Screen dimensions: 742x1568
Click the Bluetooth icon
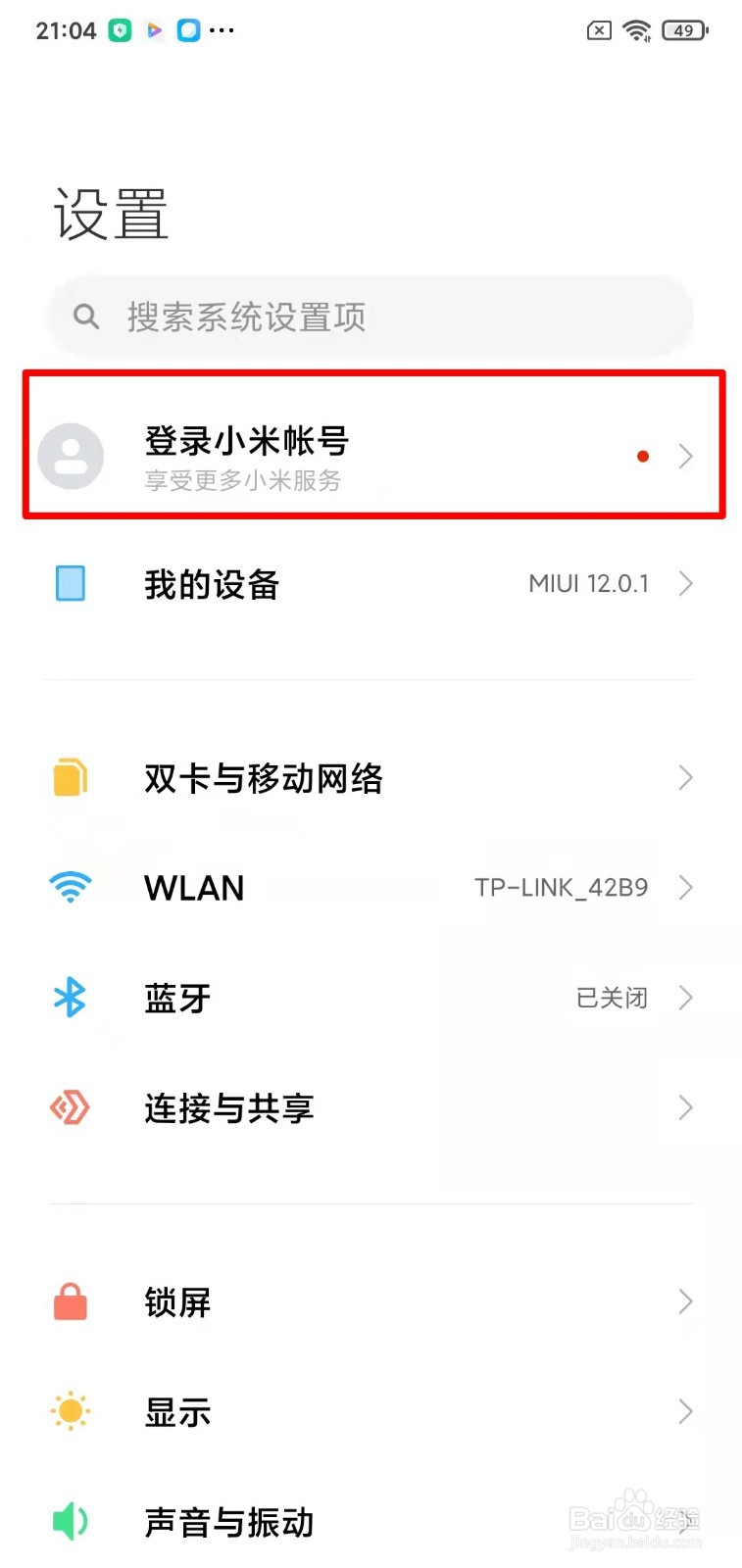pyautogui.click(x=70, y=998)
